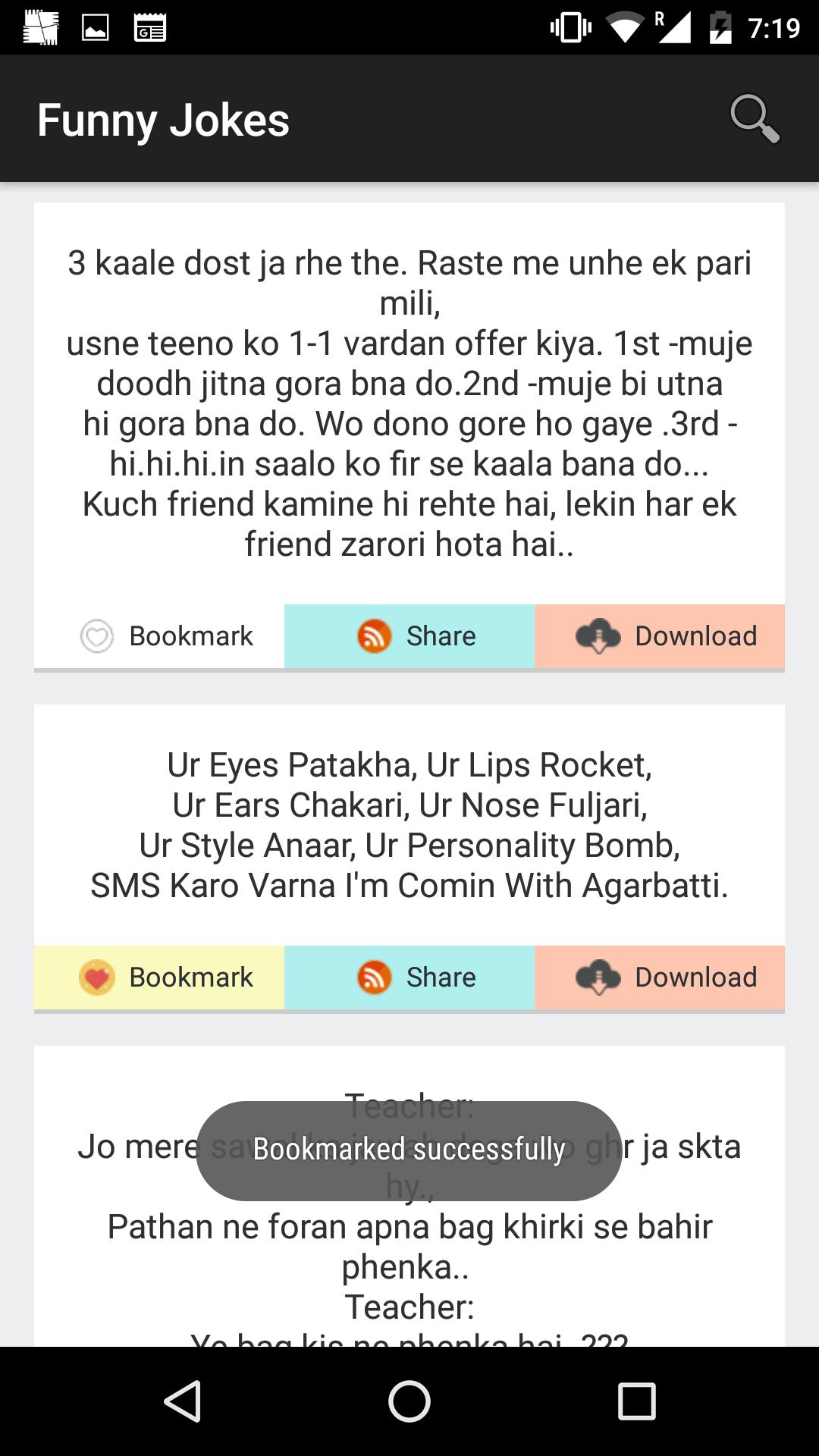Viewport: 819px width, 1456px height.
Task: Click the Share button on the second joke
Action: click(409, 977)
